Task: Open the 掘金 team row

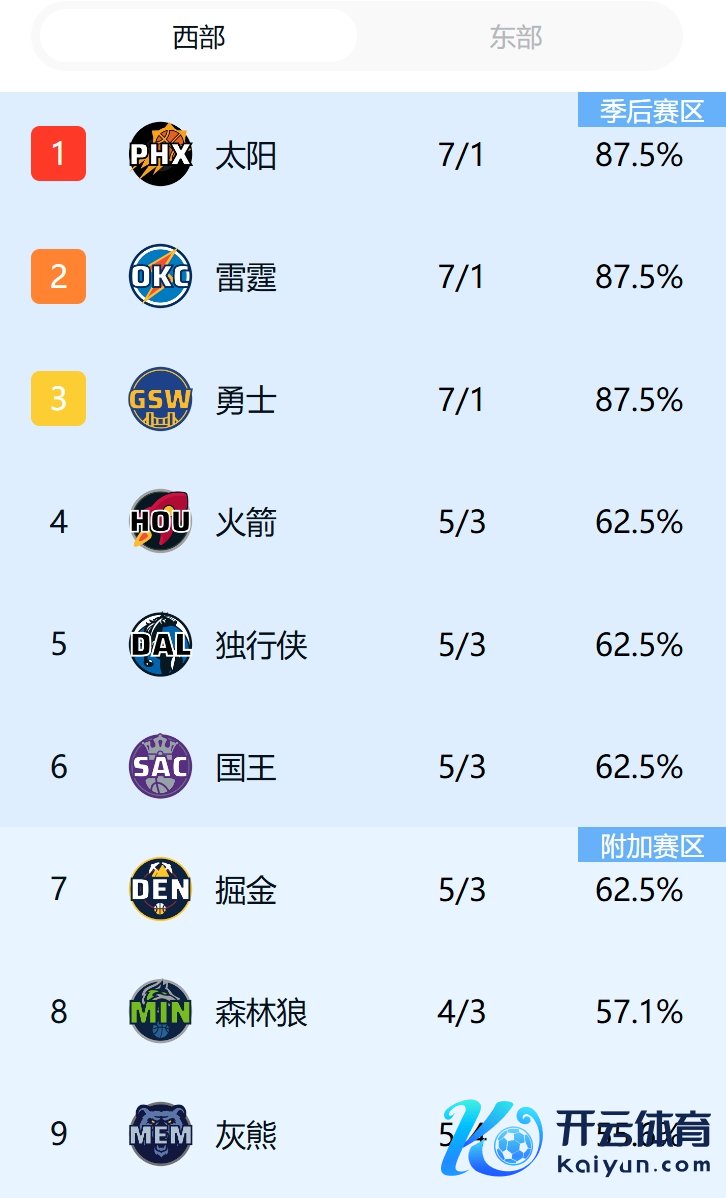Action: click(363, 889)
